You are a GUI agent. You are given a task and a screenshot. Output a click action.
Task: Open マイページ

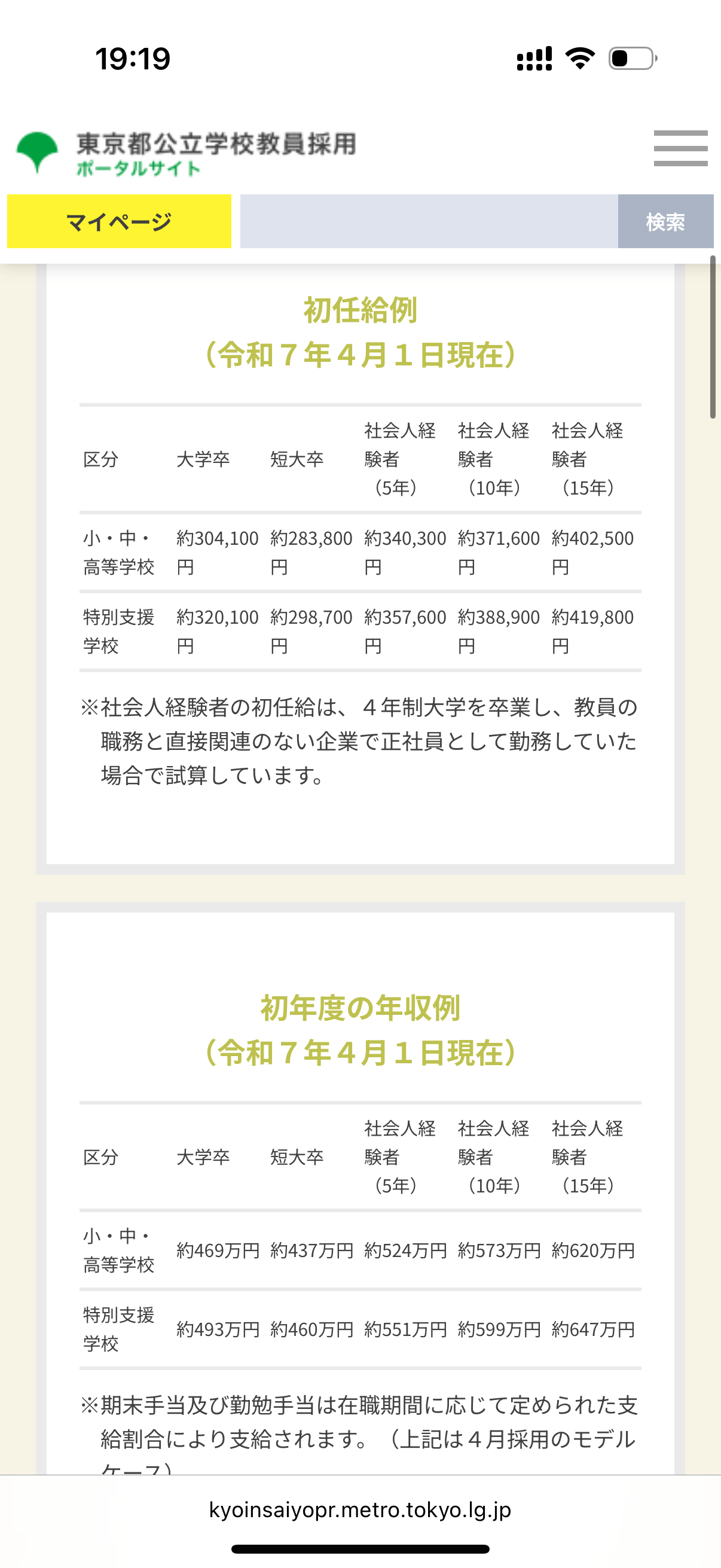coord(119,221)
